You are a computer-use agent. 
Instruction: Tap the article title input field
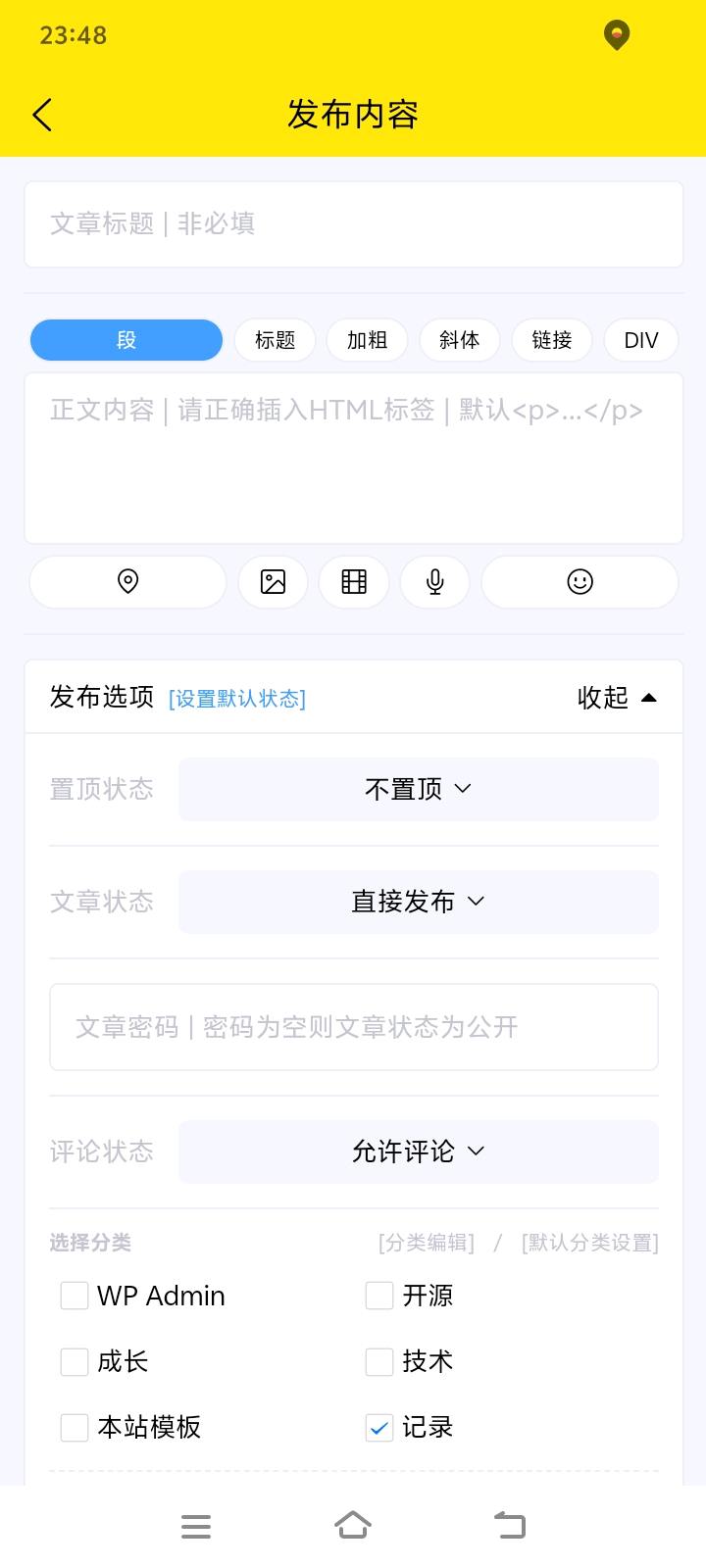click(353, 223)
